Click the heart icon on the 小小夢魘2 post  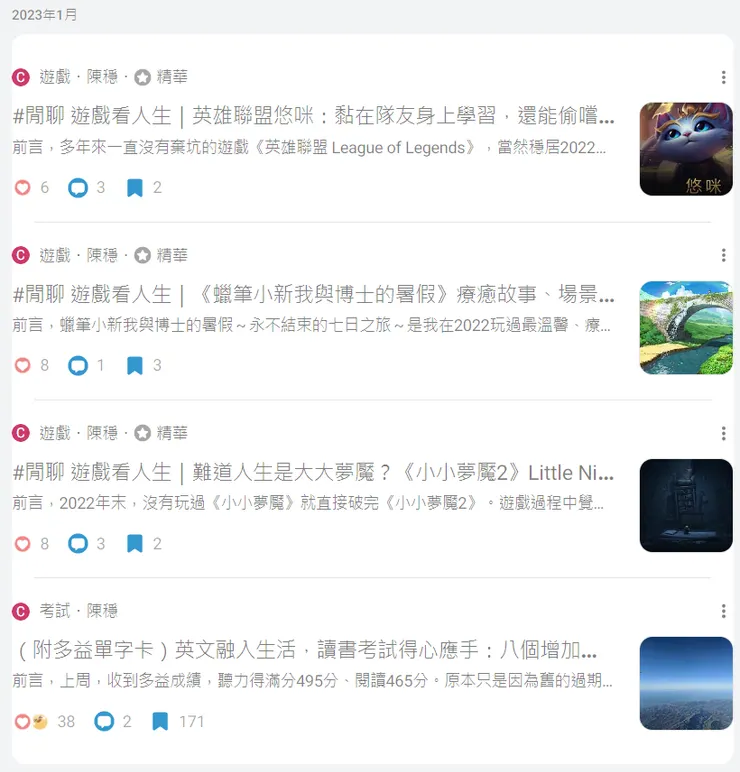coord(22,543)
